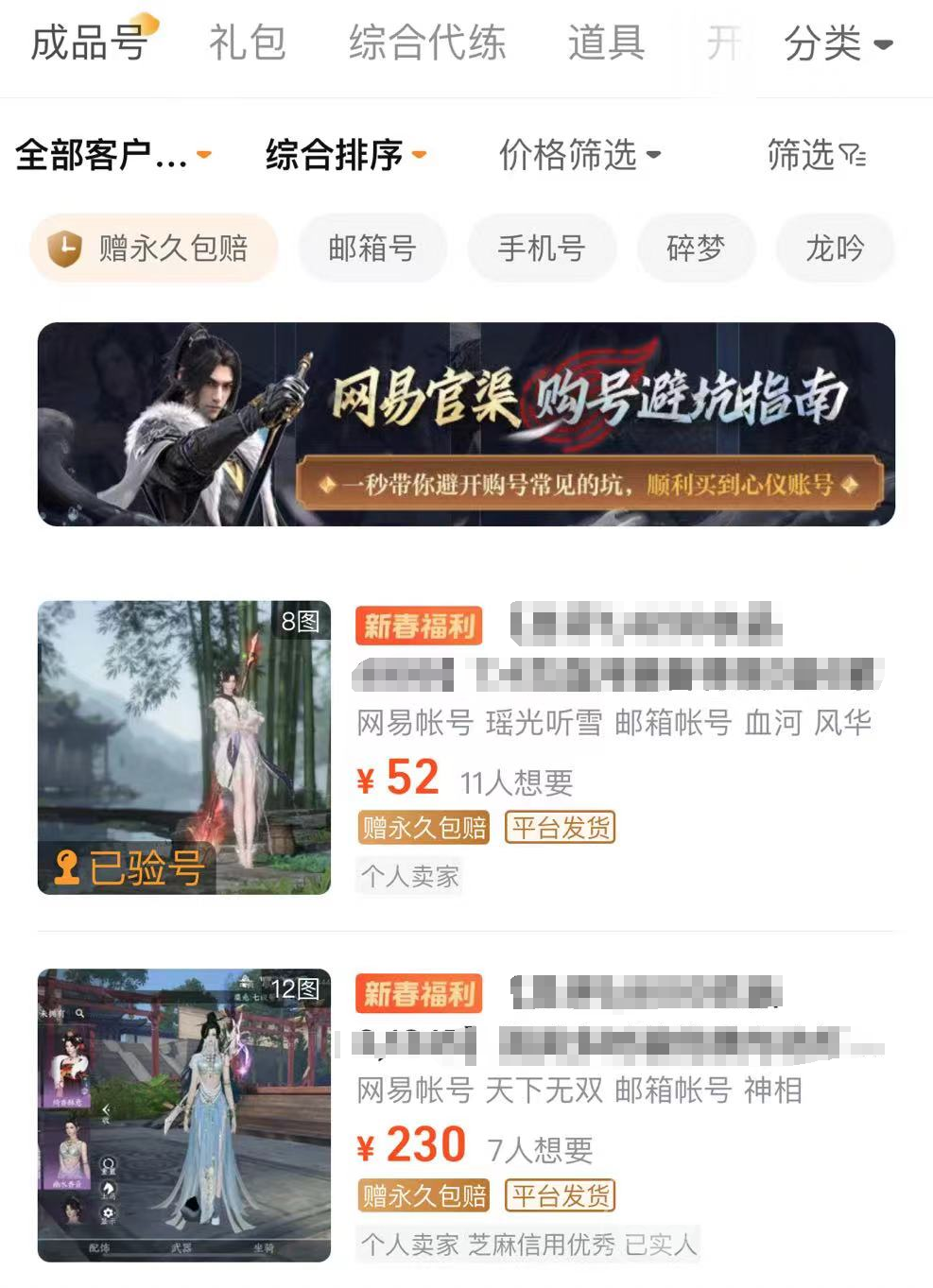
Task: Switch to the 礼包 tab
Action: point(247,43)
